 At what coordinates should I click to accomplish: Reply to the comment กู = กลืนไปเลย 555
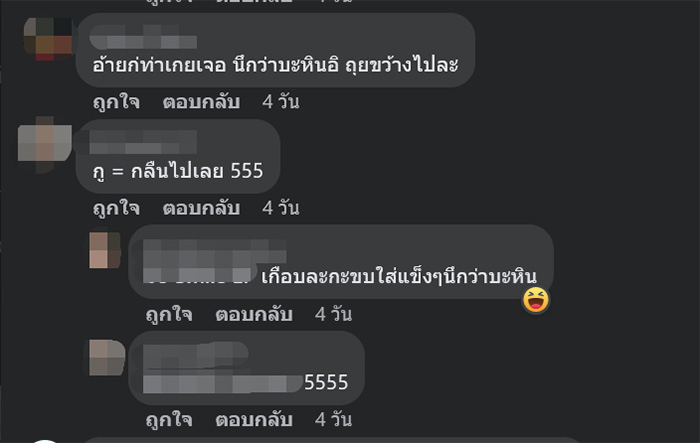200,208
